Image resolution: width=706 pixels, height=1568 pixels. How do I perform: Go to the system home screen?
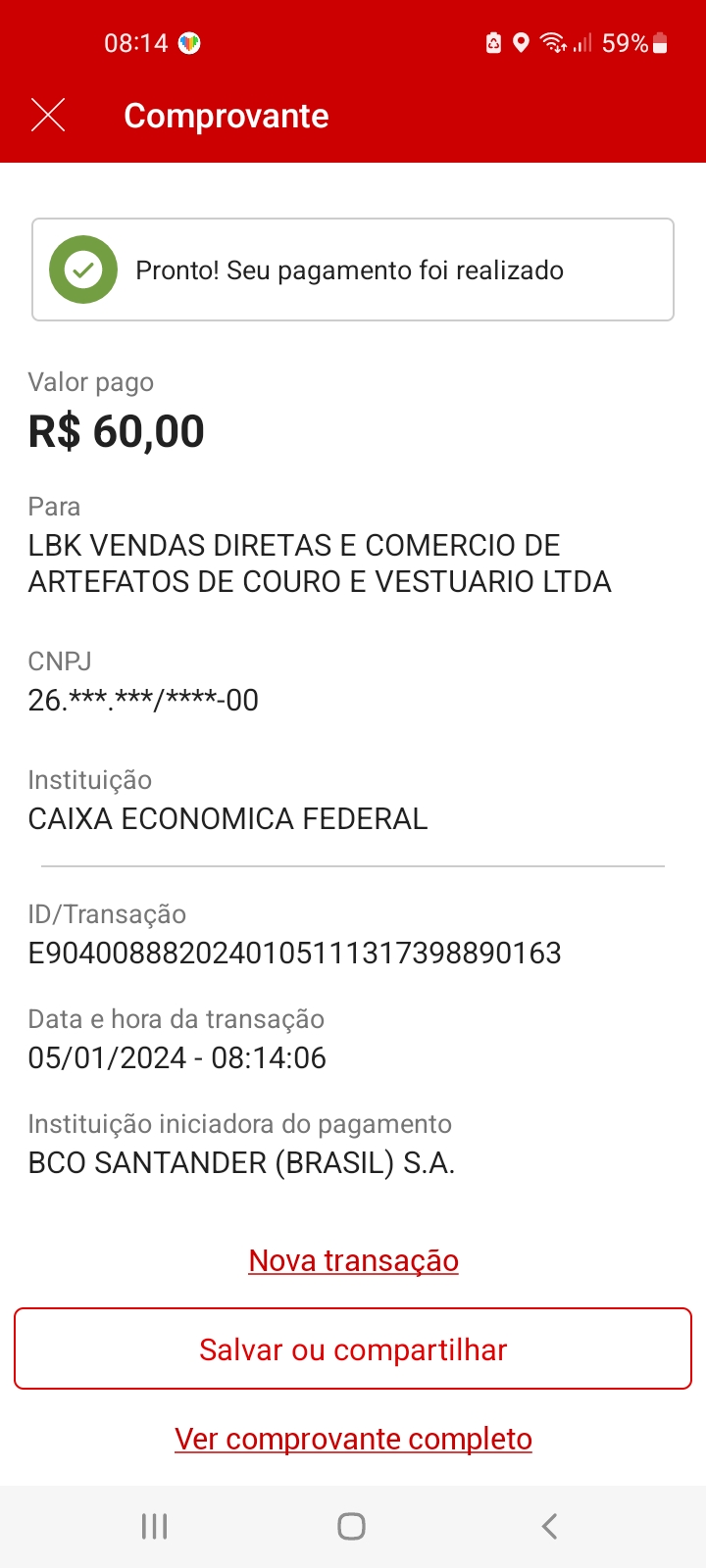tap(351, 1526)
